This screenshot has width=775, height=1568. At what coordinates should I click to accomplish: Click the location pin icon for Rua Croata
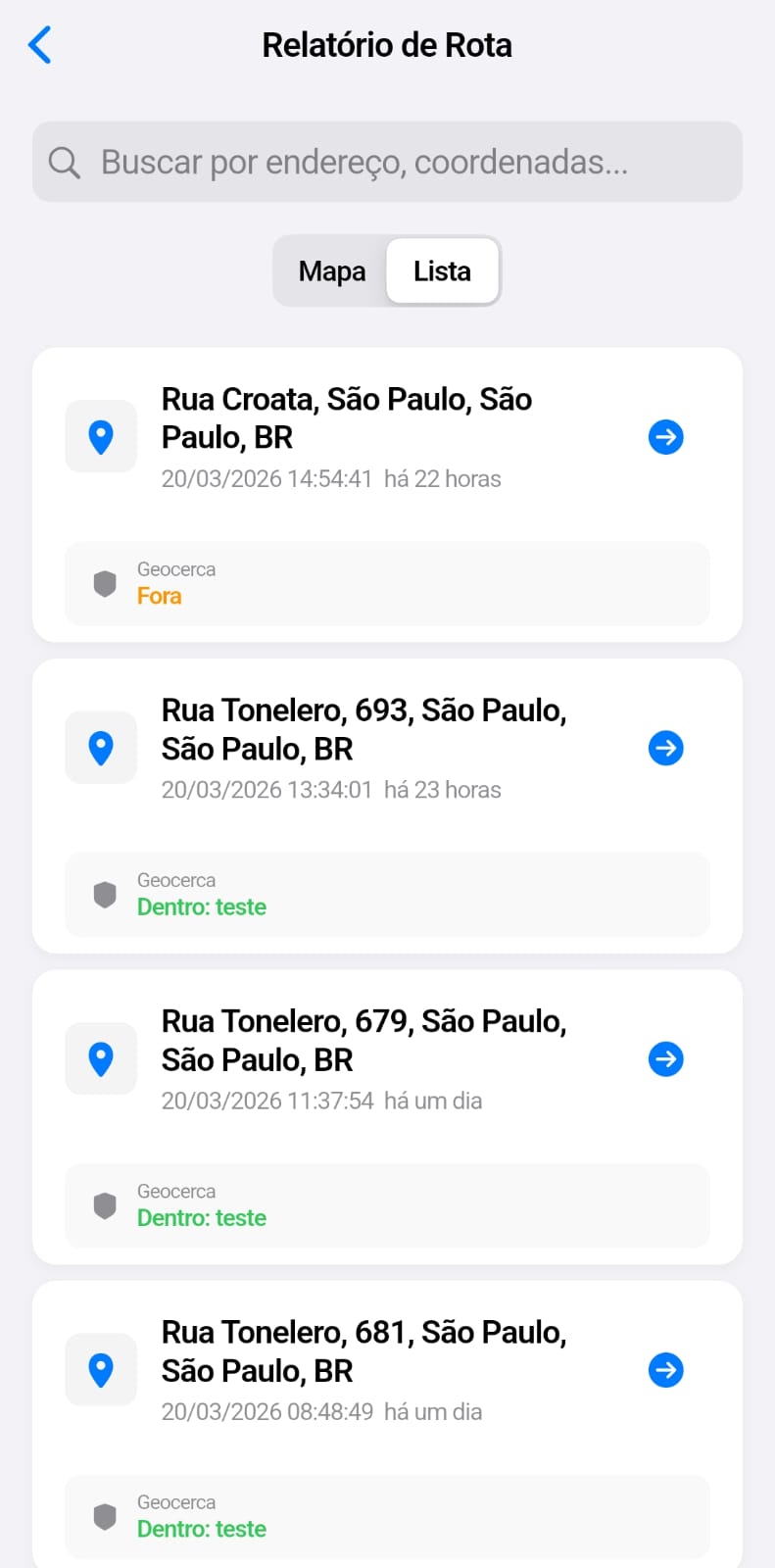tap(101, 437)
